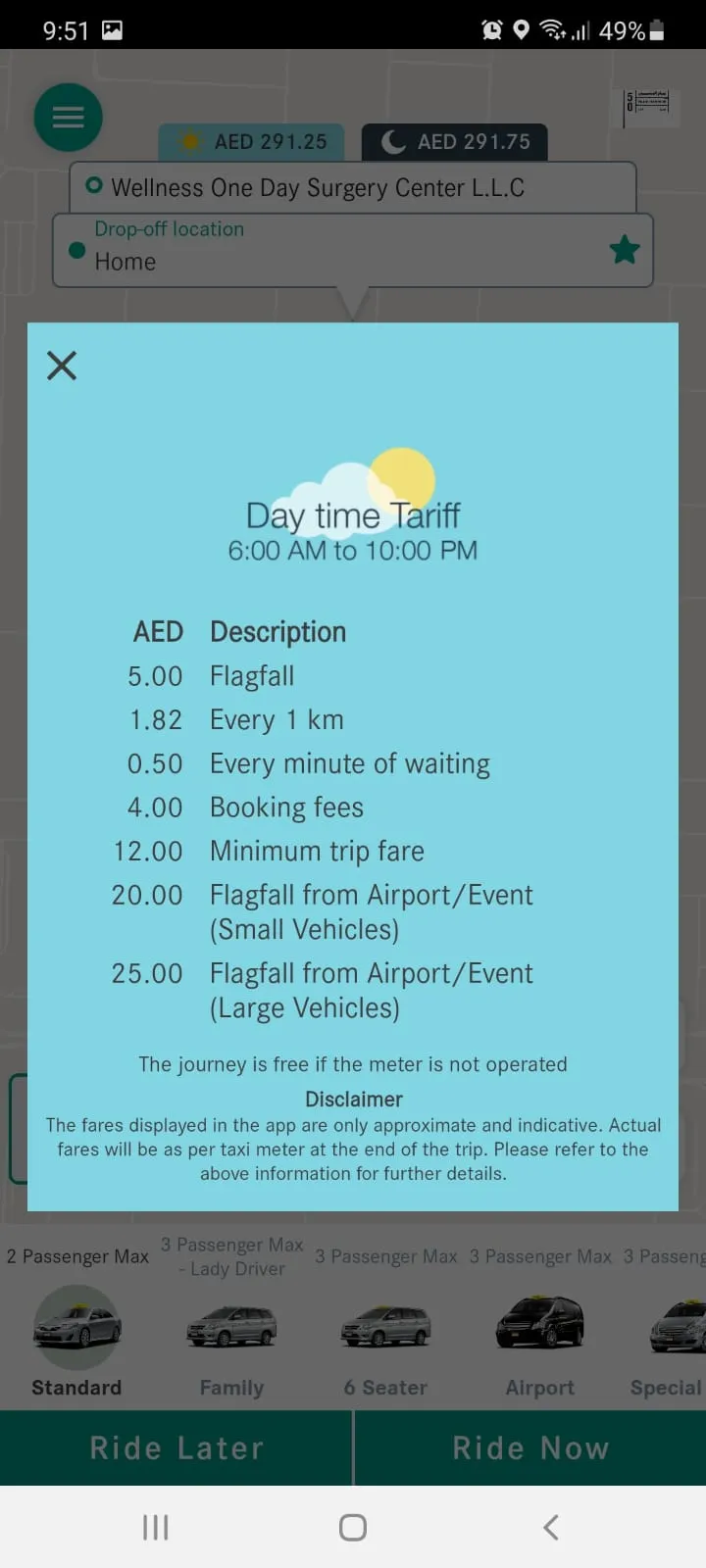This screenshot has height=1568, width=706.
Task: Mark the Home drop-off as favorite with star
Action: 625,249
